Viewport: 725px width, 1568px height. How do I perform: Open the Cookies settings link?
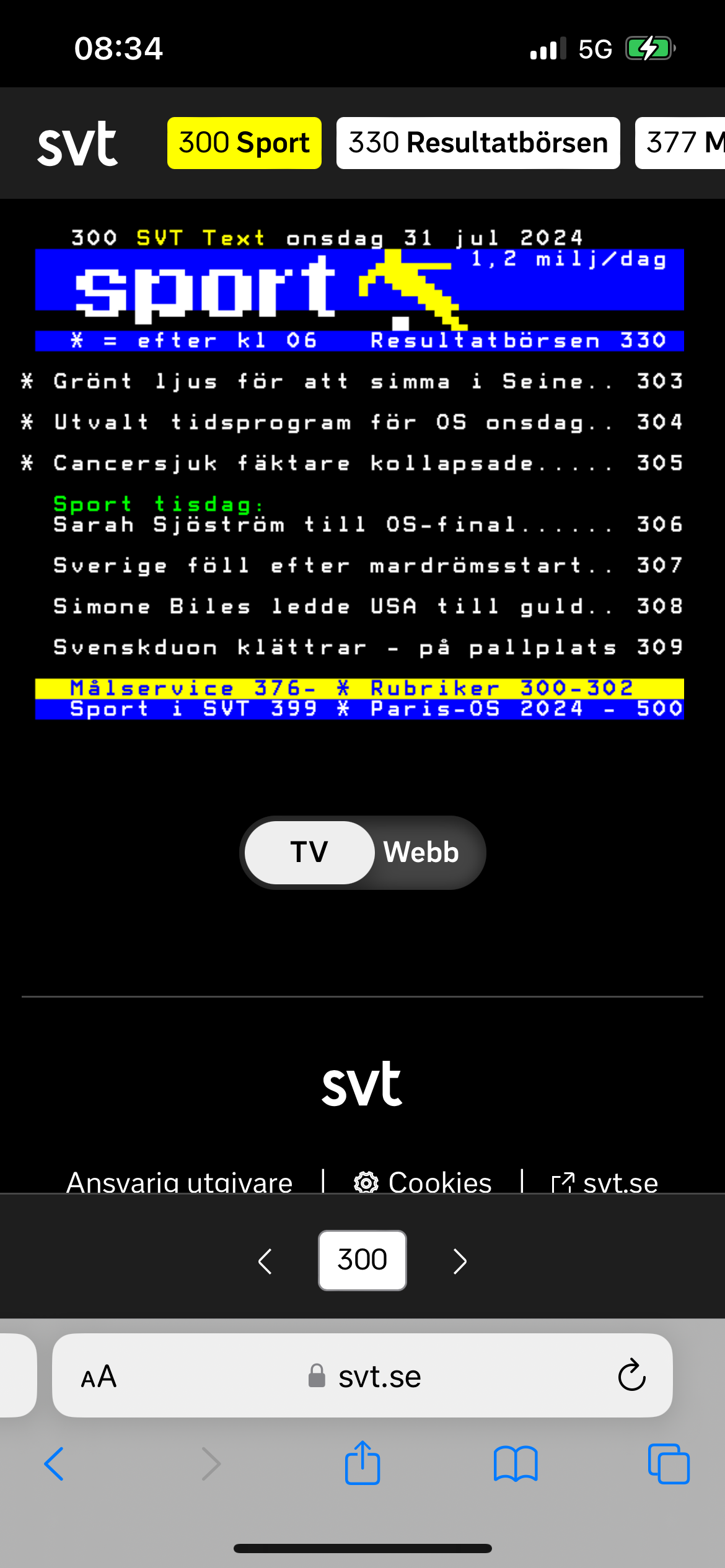tap(423, 1182)
